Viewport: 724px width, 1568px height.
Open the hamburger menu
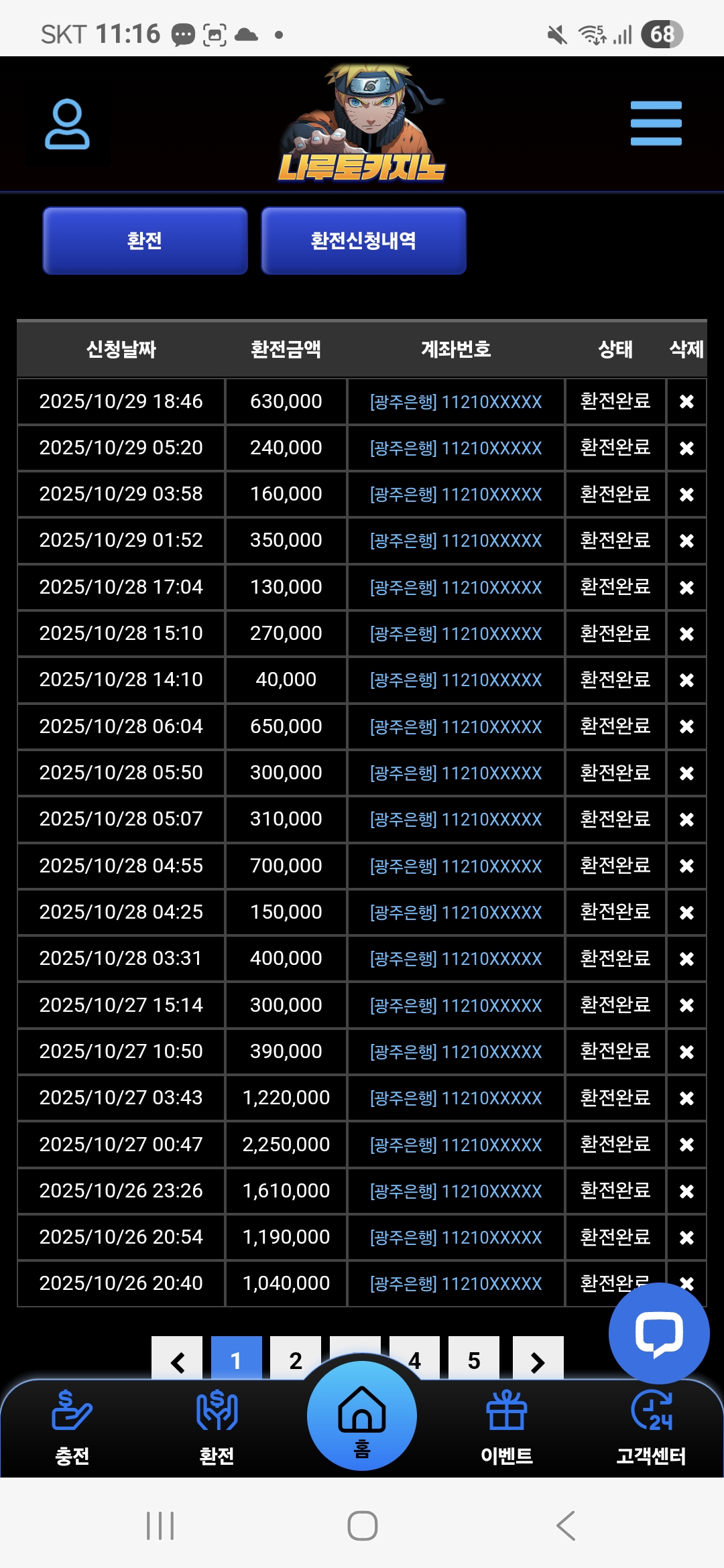coord(656,123)
